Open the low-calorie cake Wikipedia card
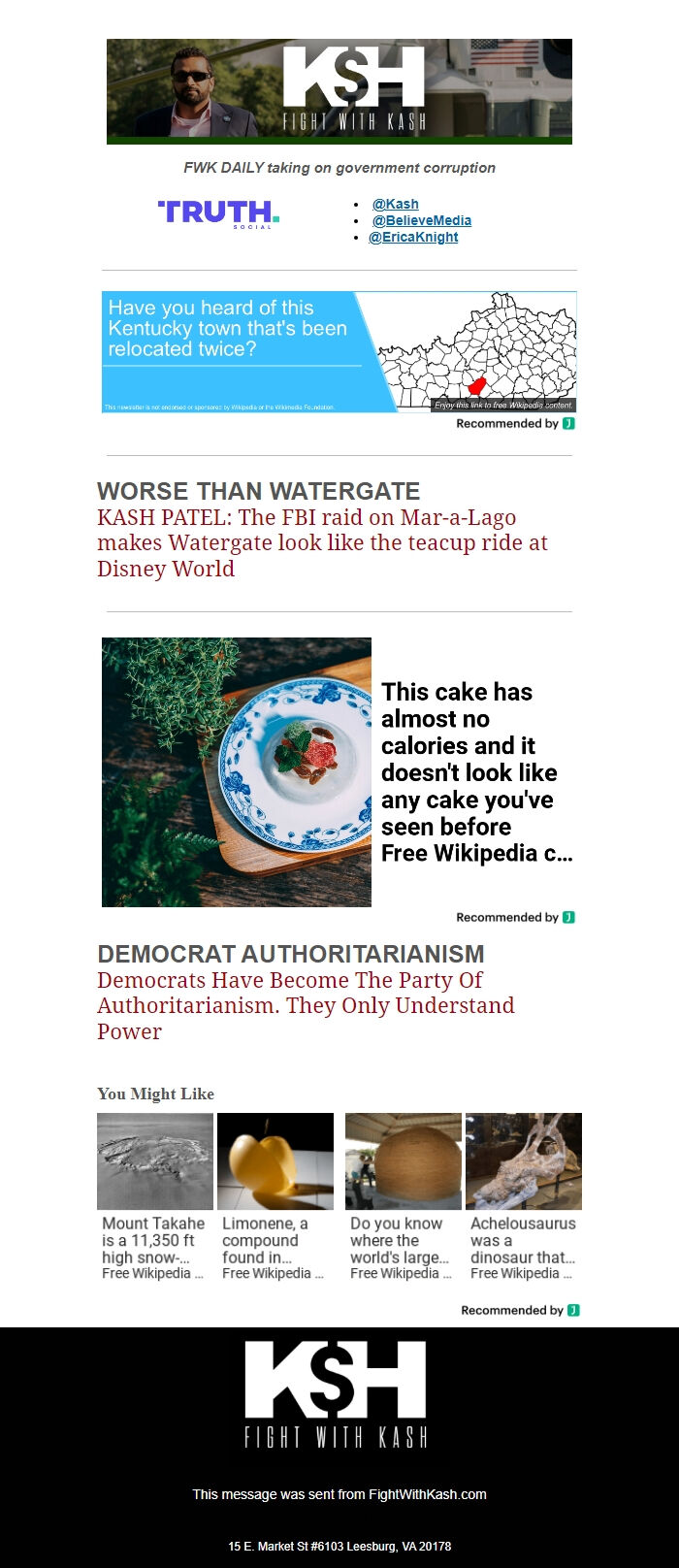Image resolution: width=679 pixels, height=1568 pixels. tap(339, 772)
